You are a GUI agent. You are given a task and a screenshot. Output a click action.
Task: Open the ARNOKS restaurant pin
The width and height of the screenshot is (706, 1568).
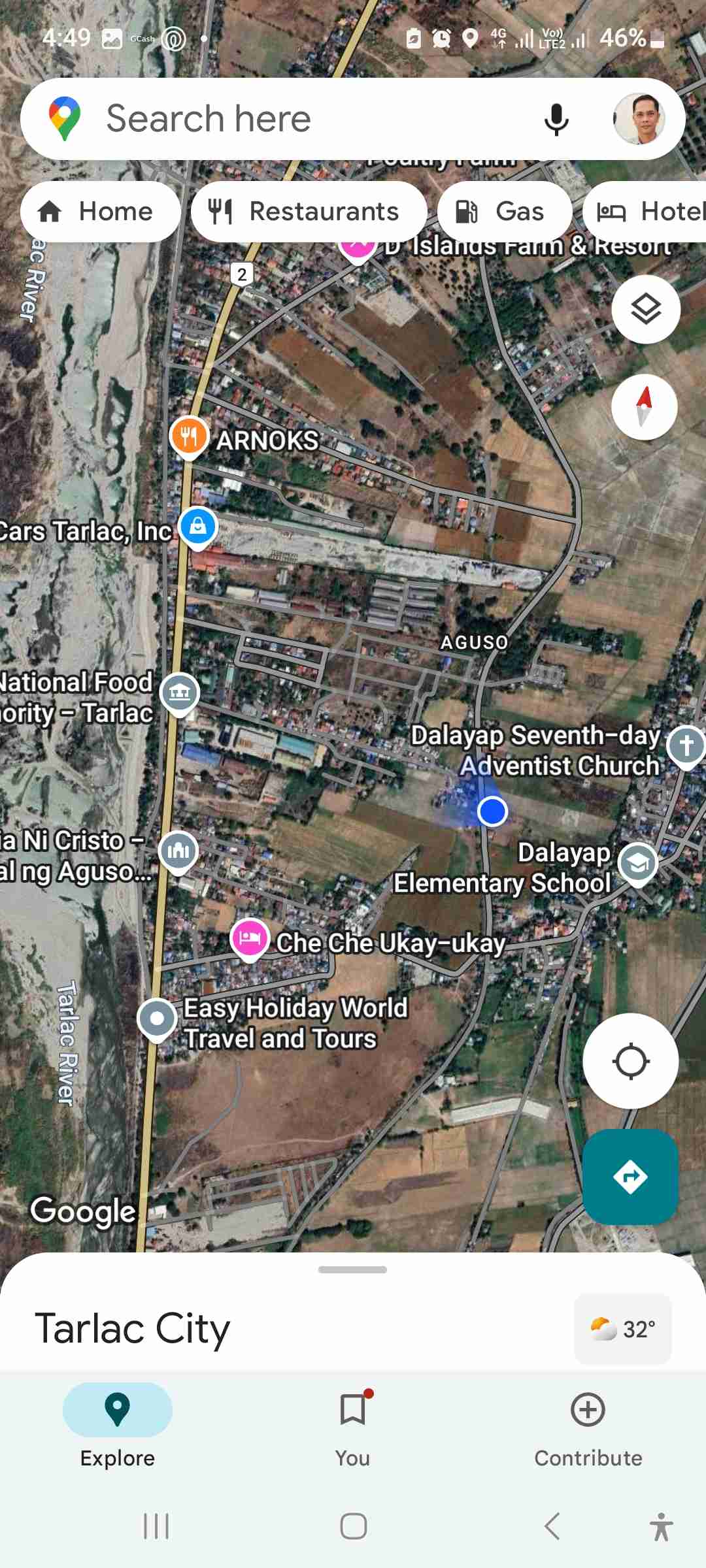click(189, 436)
